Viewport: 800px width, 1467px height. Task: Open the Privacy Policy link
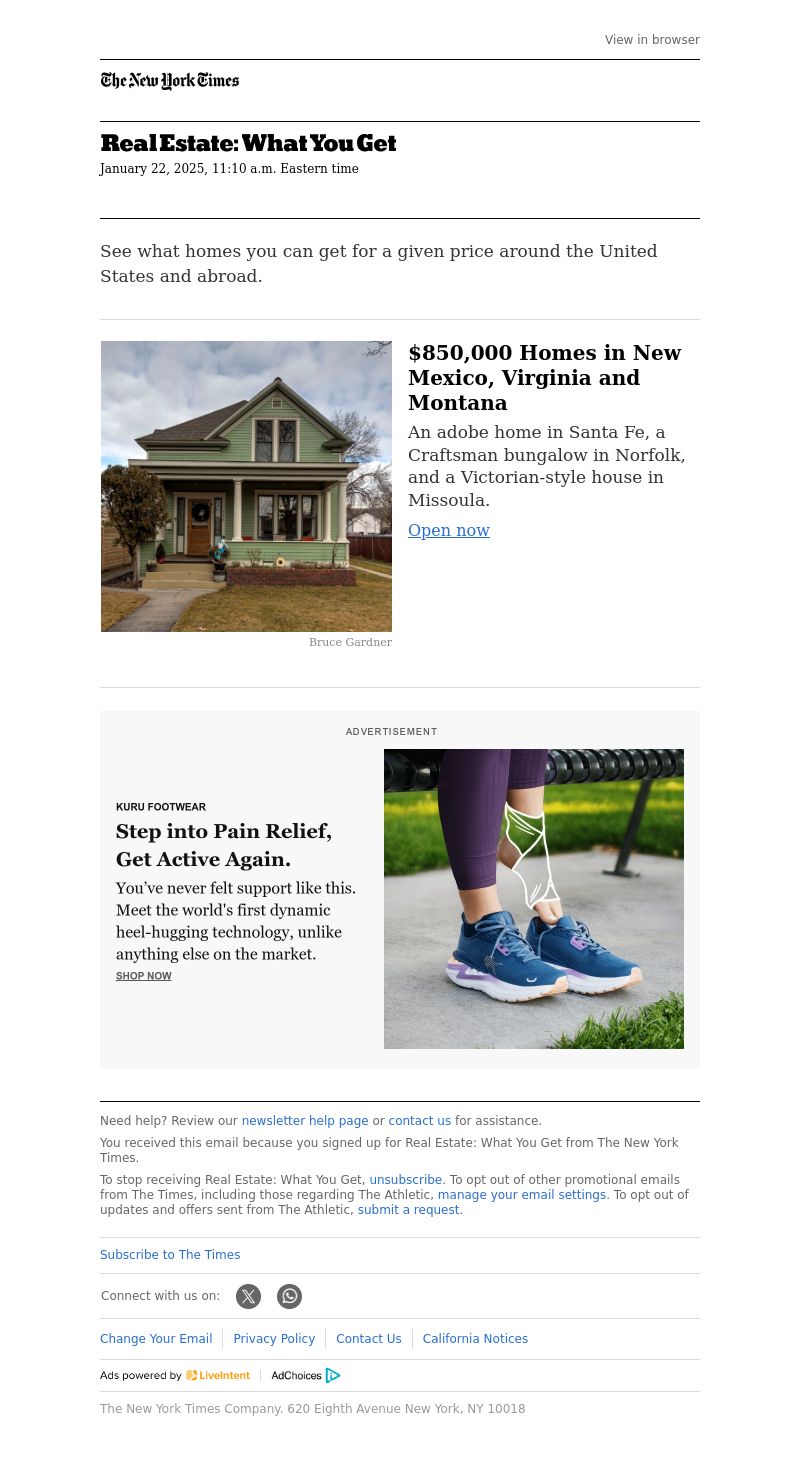[x=274, y=1339]
